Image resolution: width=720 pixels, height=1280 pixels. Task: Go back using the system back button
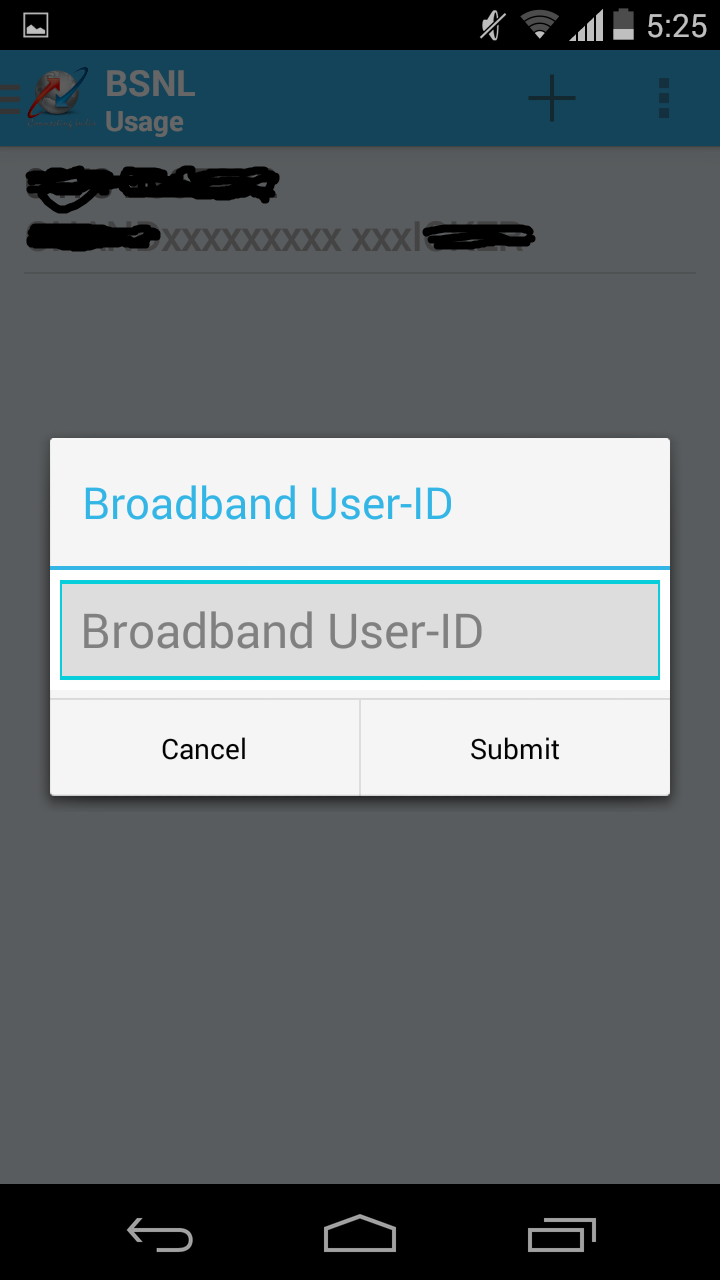160,1234
